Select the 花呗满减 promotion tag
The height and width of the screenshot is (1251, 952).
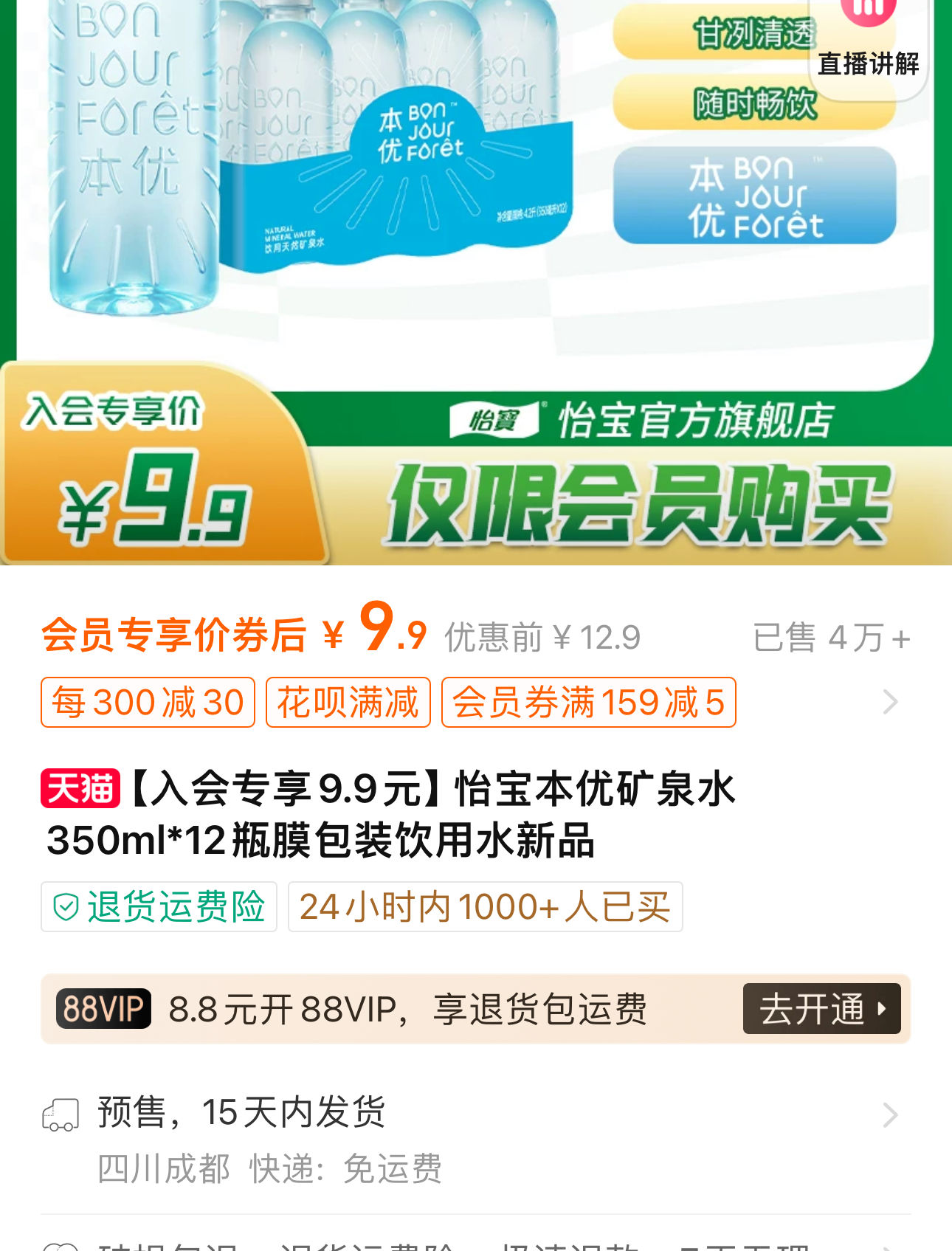click(x=348, y=702)
